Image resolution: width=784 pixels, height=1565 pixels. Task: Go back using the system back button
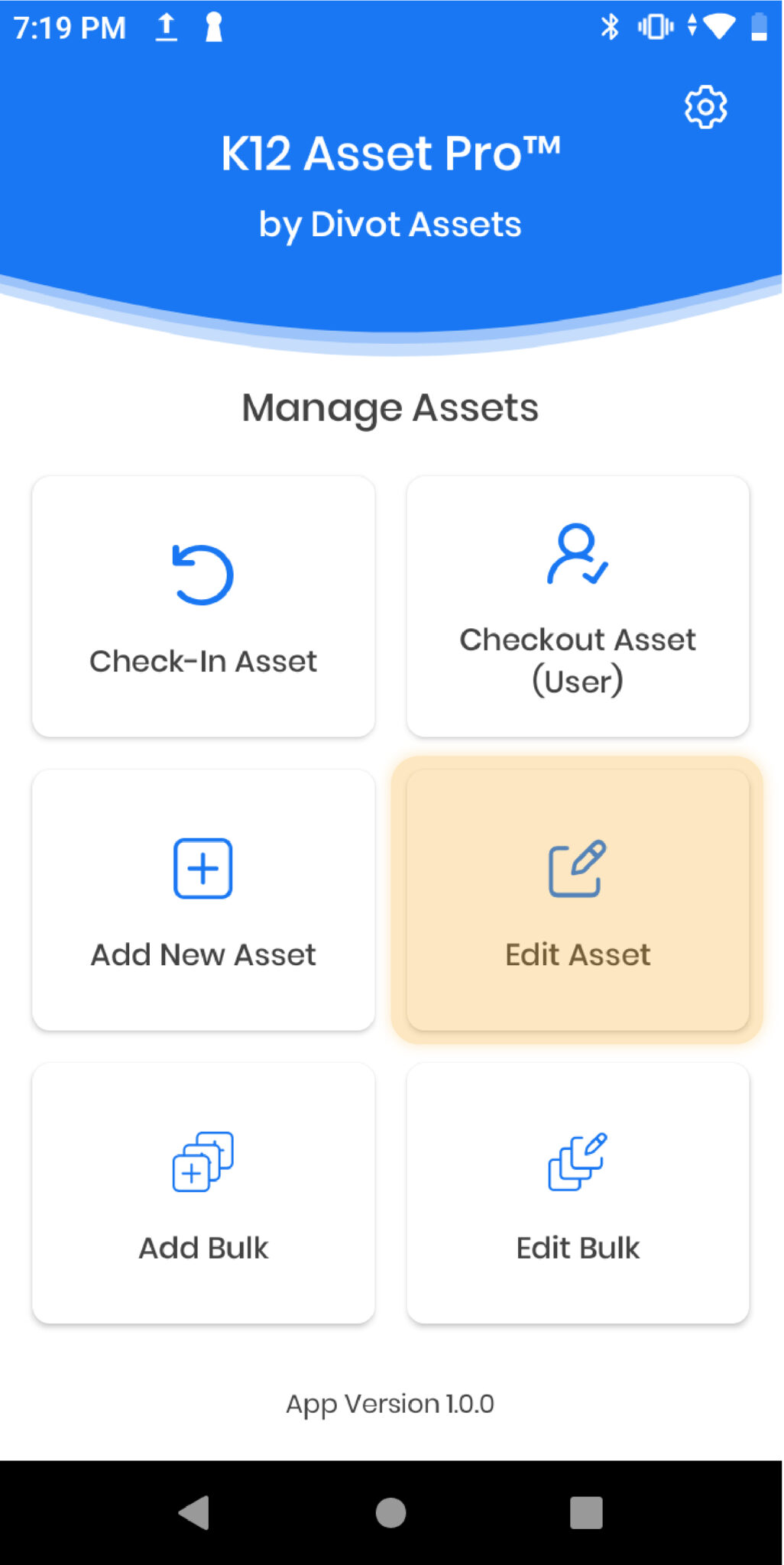pos(194,1512)
